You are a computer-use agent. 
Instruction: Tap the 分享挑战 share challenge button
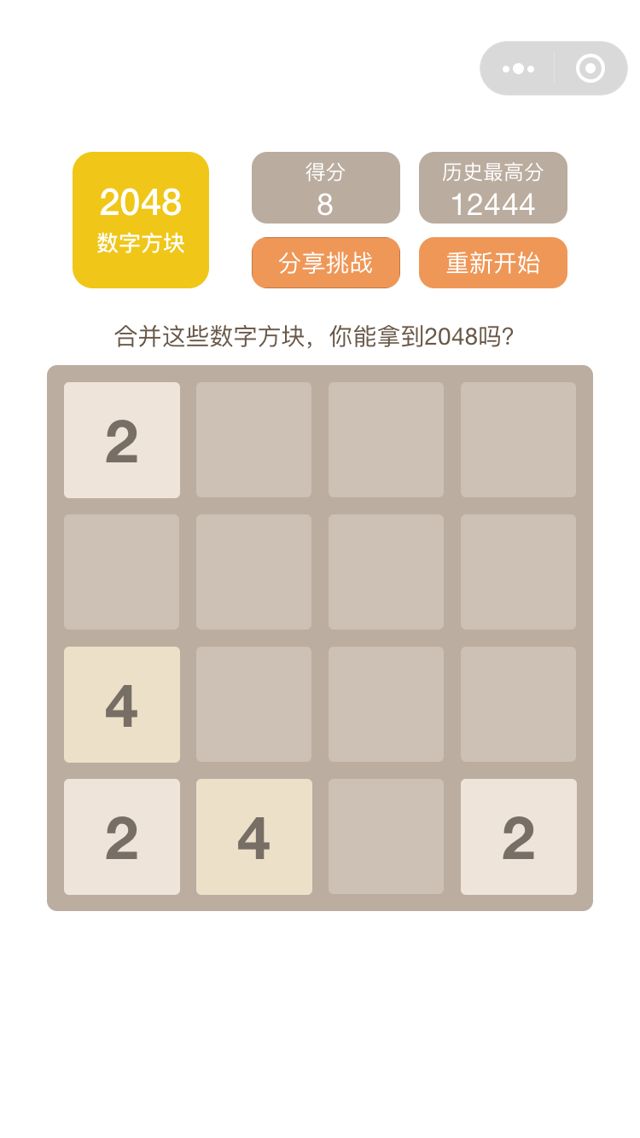(x=325, y=263)
